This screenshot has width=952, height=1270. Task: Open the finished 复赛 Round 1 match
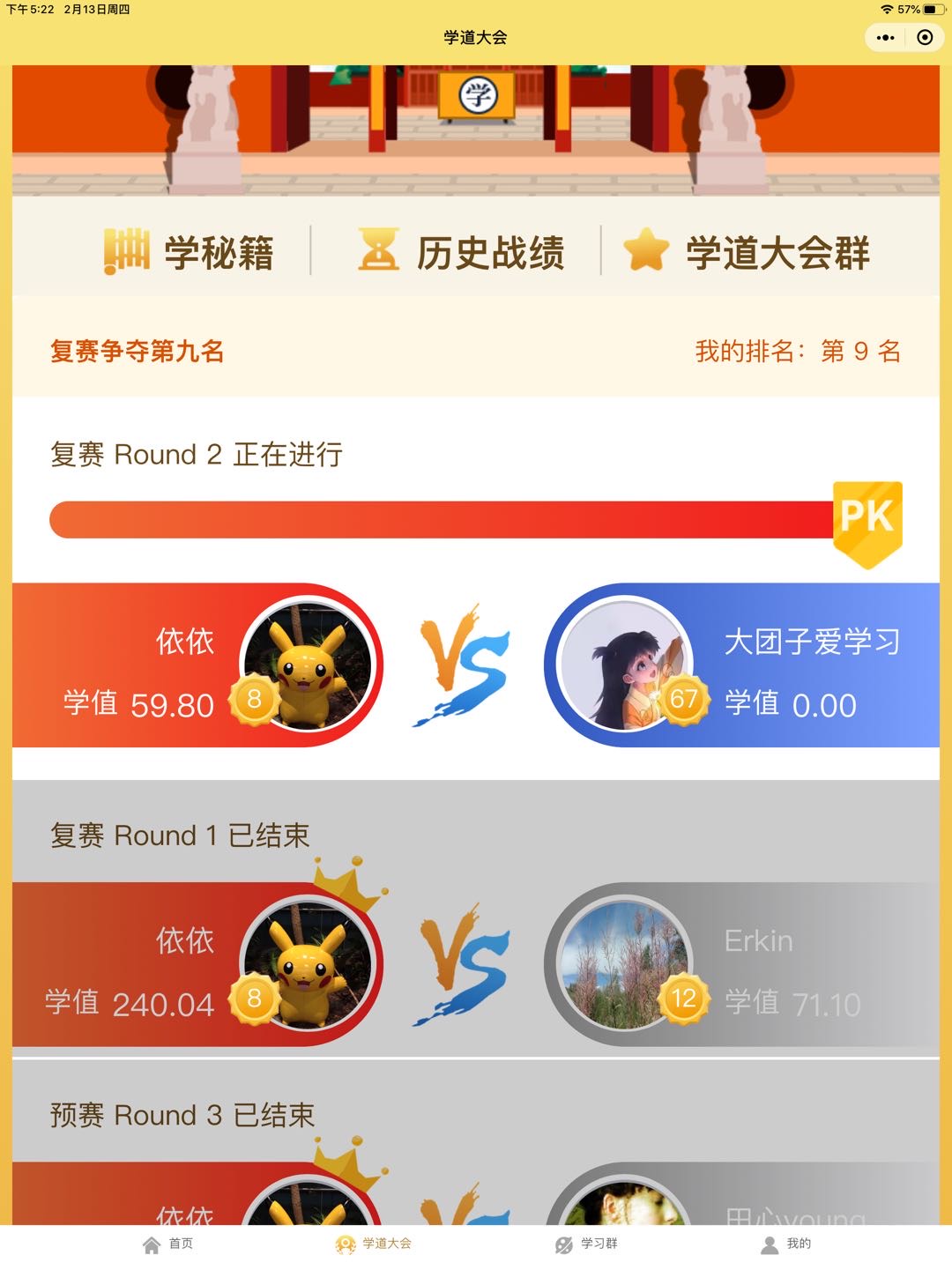pos(476,965)
